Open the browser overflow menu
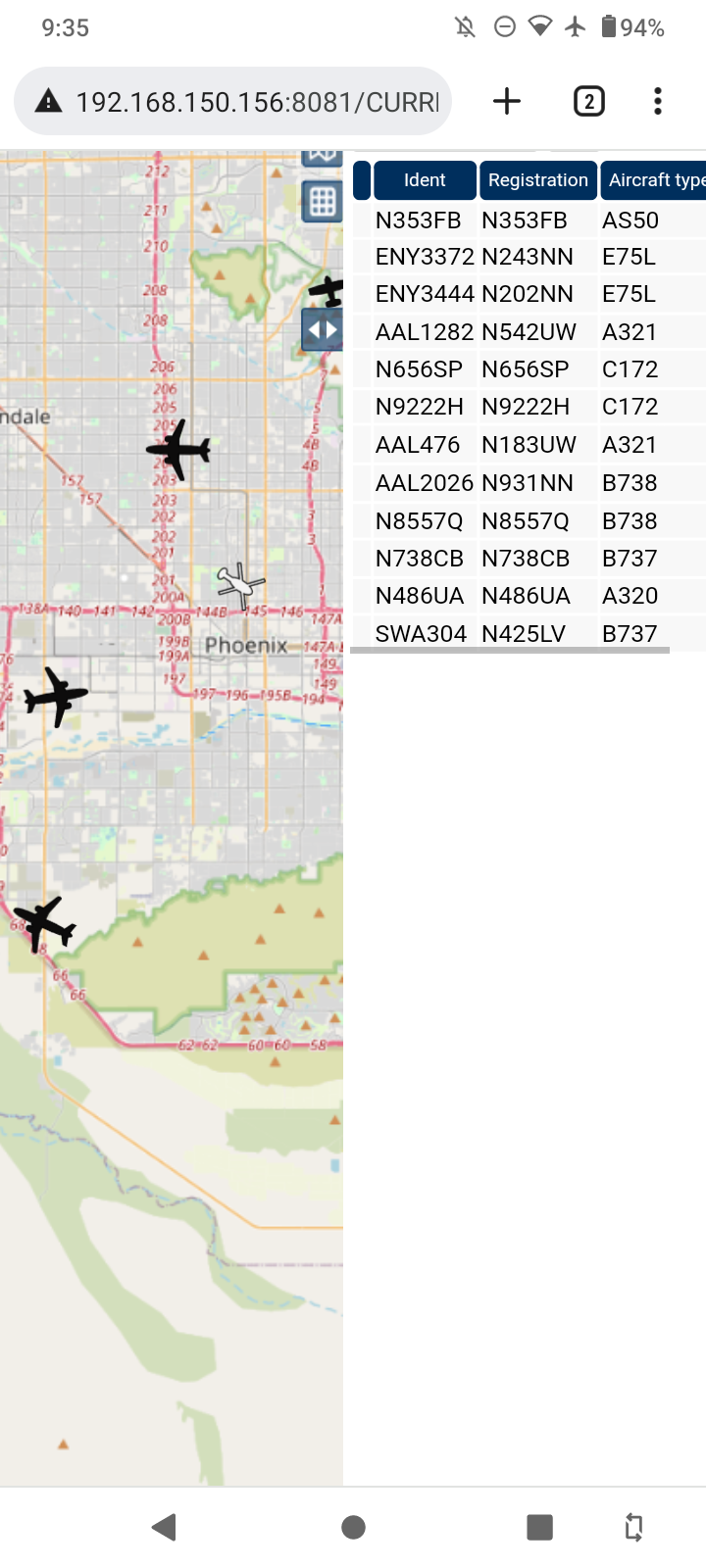Viewport: 706px width, 1568px height. tap(657, 101)
